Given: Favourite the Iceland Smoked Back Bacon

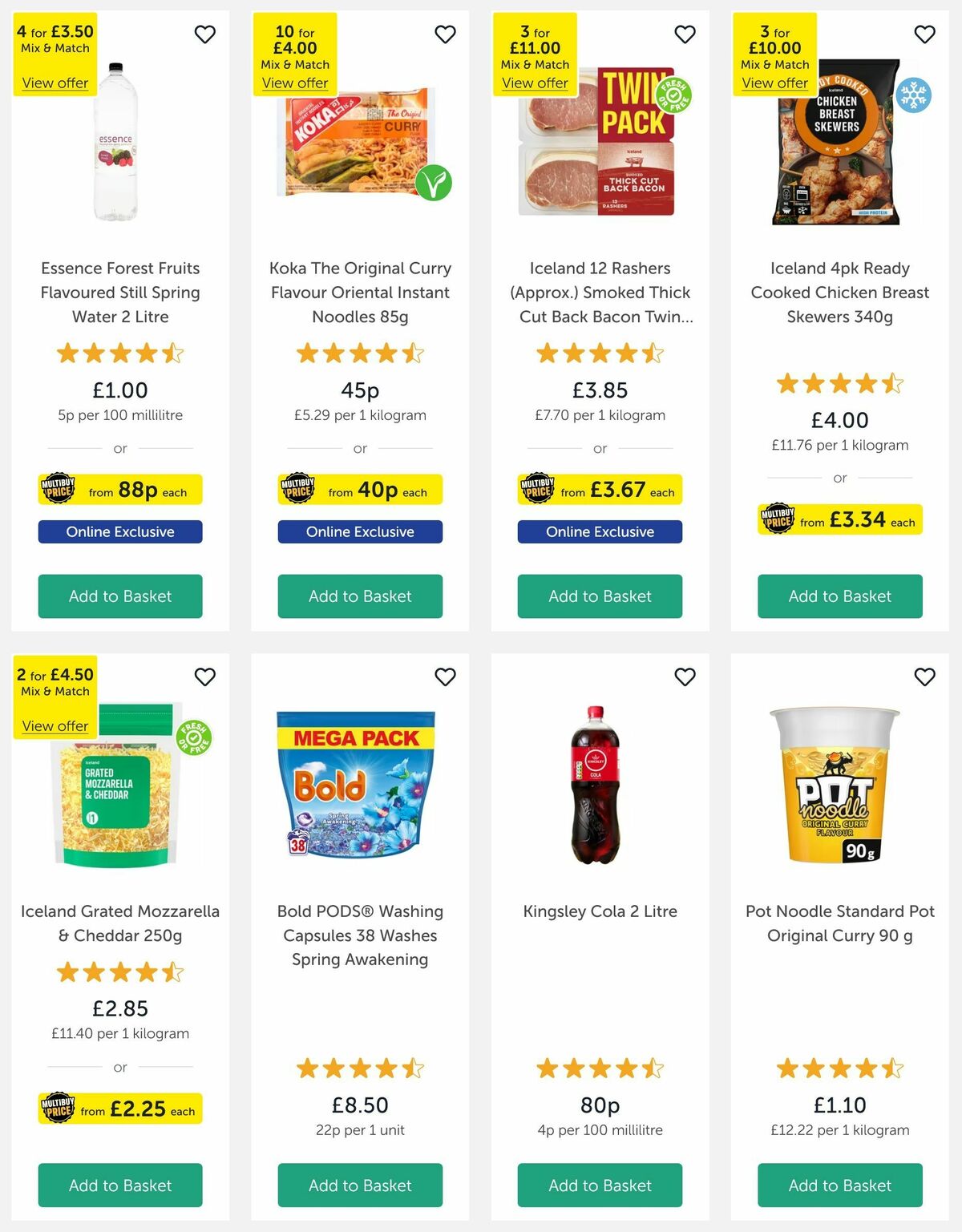Looking at the screenshot, I should coord(685,34).
